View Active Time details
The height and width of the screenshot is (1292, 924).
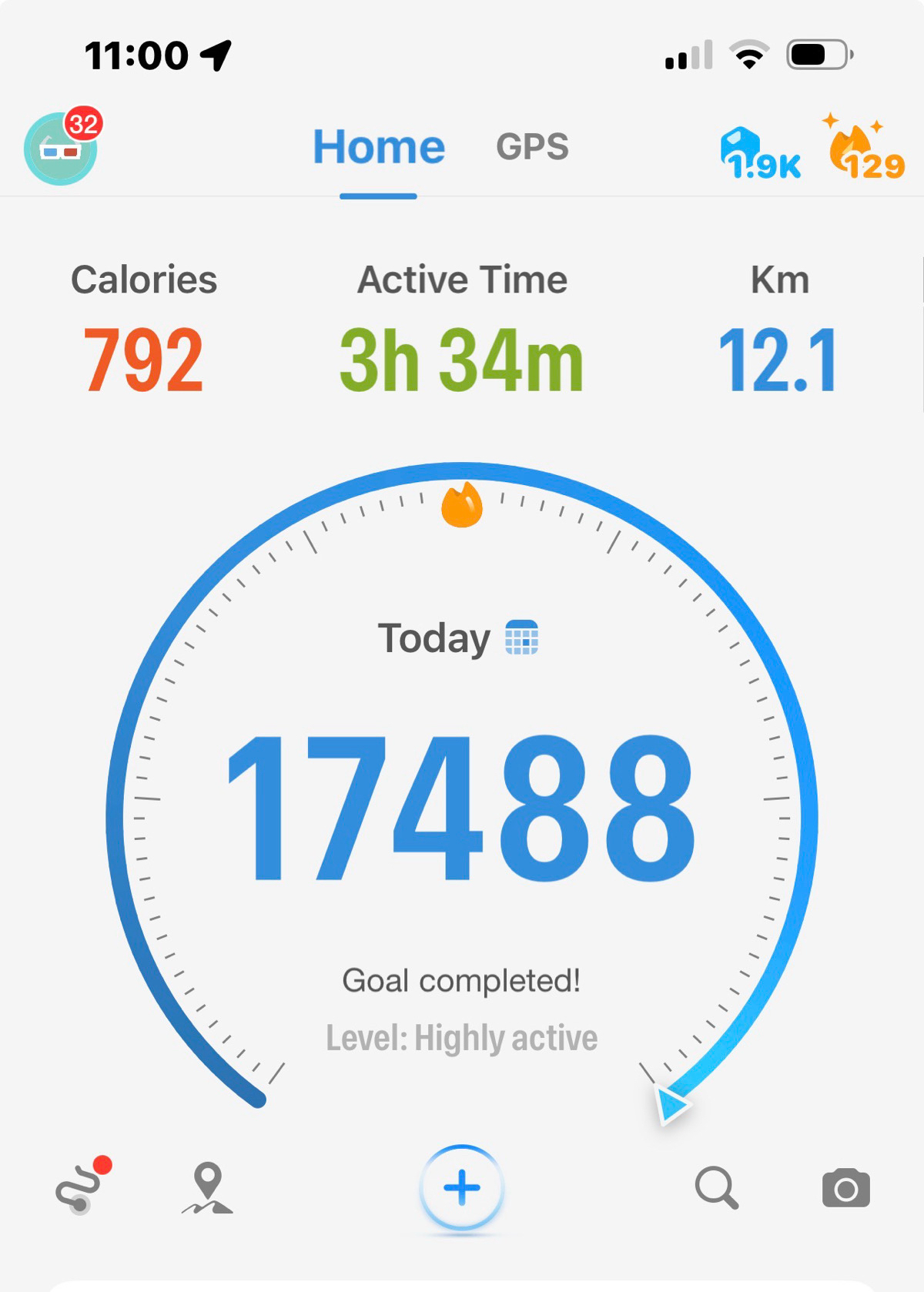point(462,328)
